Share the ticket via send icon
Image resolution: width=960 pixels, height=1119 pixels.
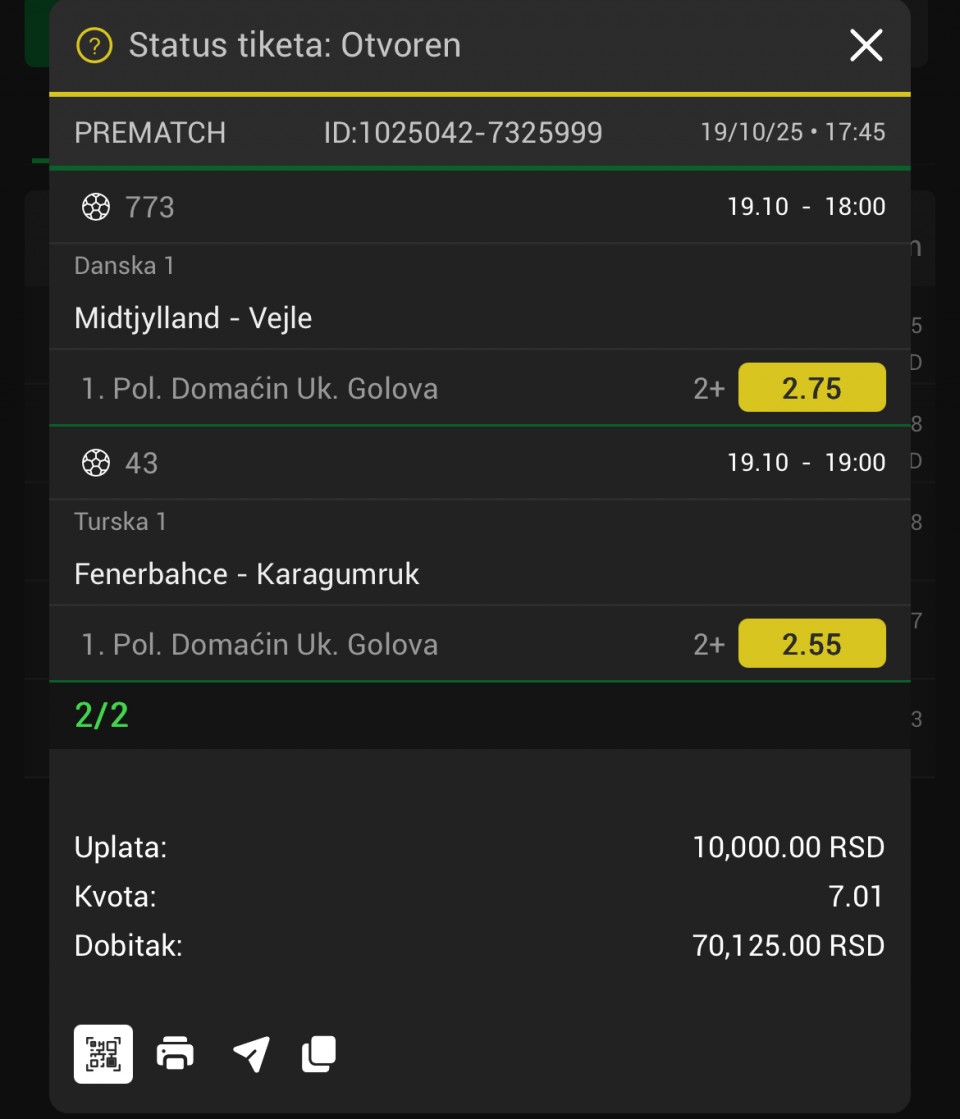click(250, 1054)
